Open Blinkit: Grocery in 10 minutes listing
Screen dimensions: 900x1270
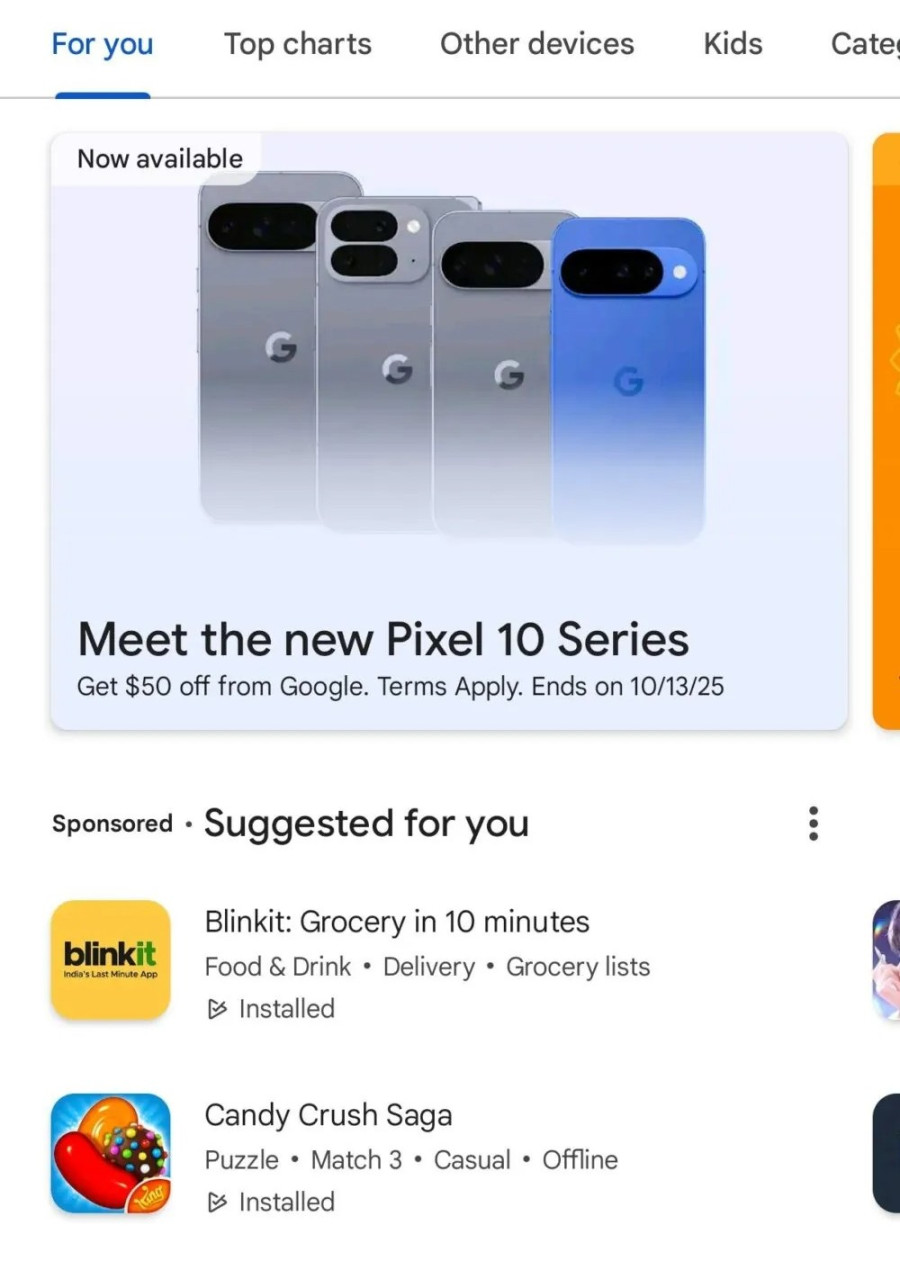click(x=397, y=921)
